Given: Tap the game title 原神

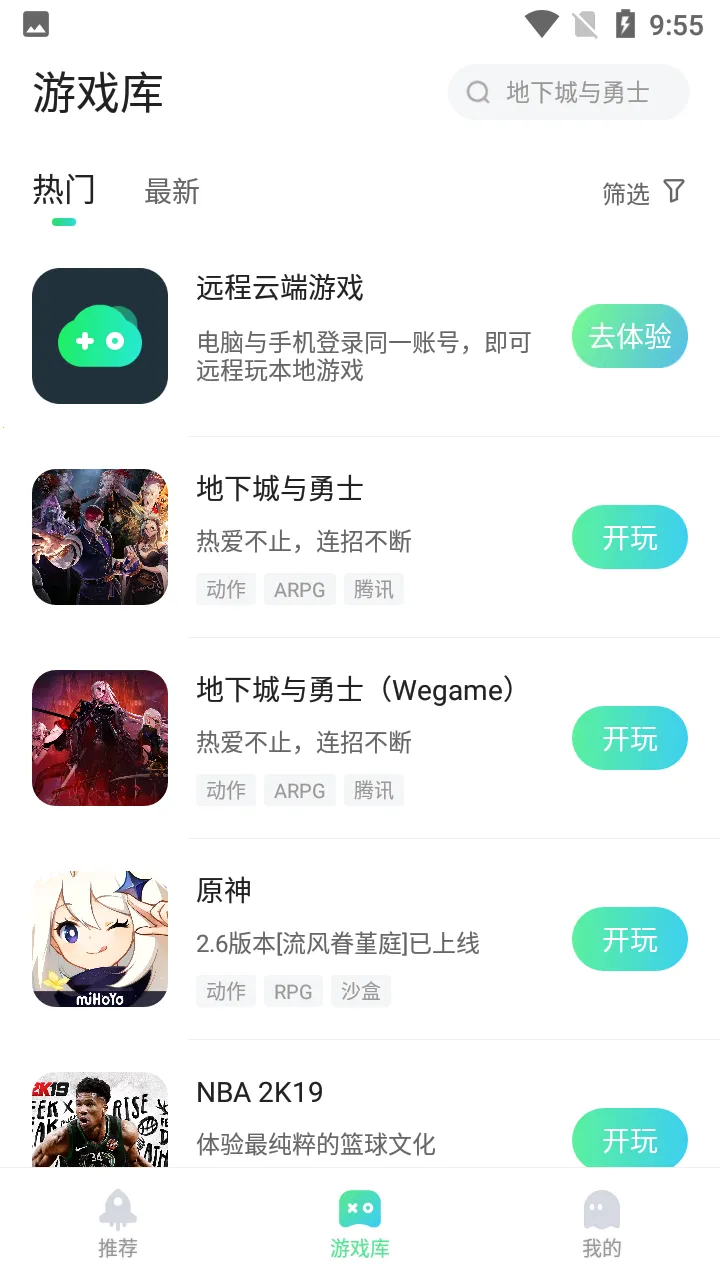Looking at the screenshot, I should tap(224, 891).
